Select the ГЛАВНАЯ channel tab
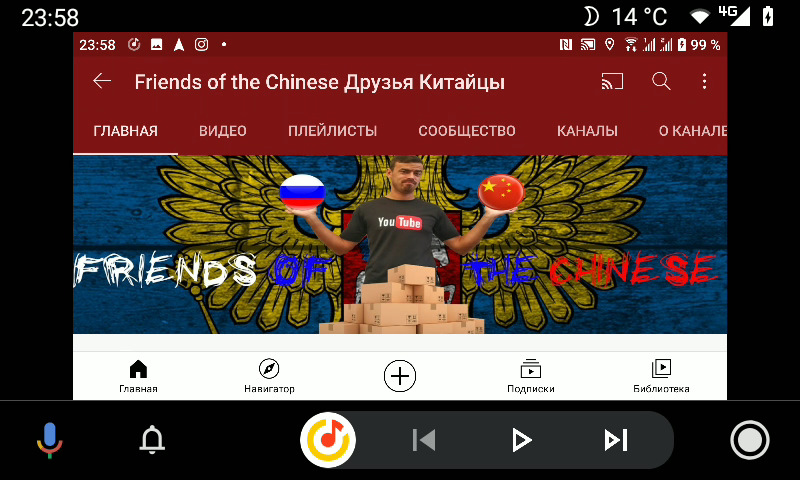 [125, 131]
